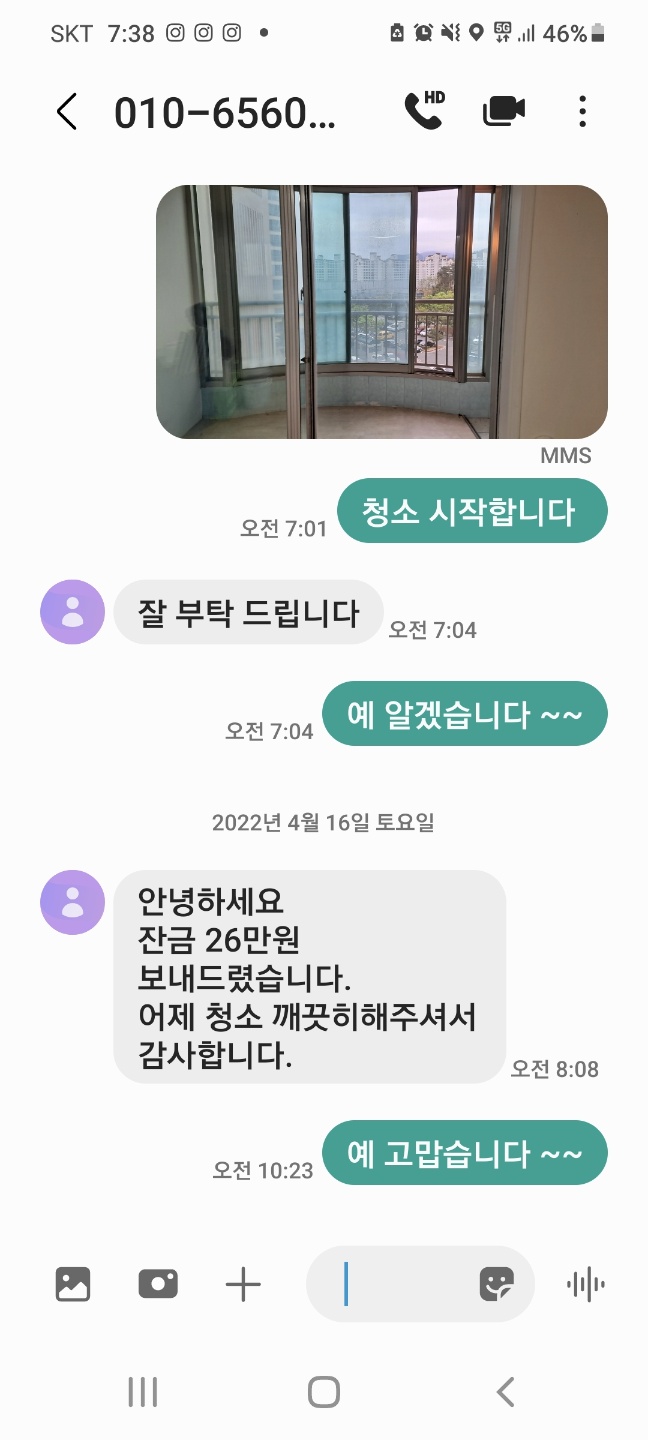Screen dimensions: 648x1440
Task: Open the phone number contact details
Action: [x=224, y=113]
